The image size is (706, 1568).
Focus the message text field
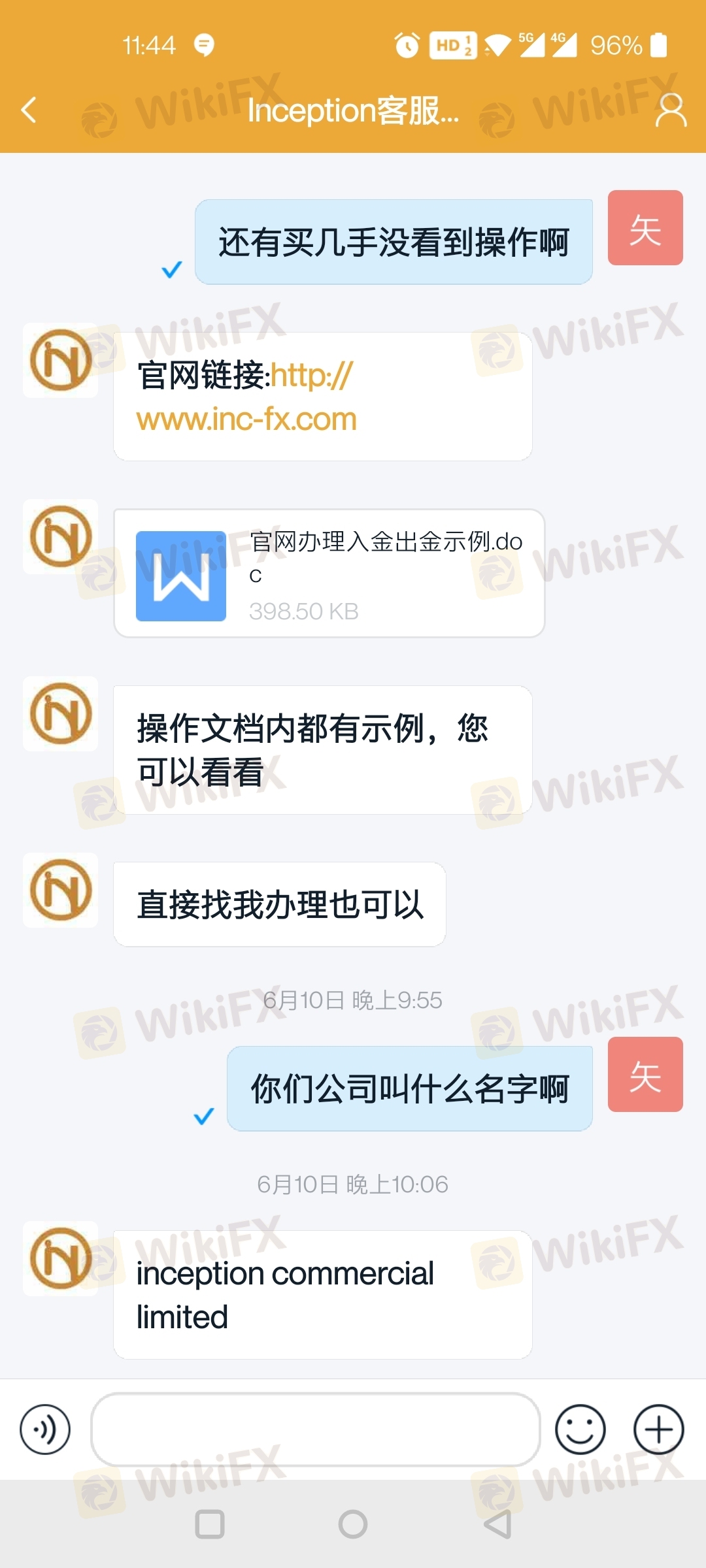[x=315, y=1429]
